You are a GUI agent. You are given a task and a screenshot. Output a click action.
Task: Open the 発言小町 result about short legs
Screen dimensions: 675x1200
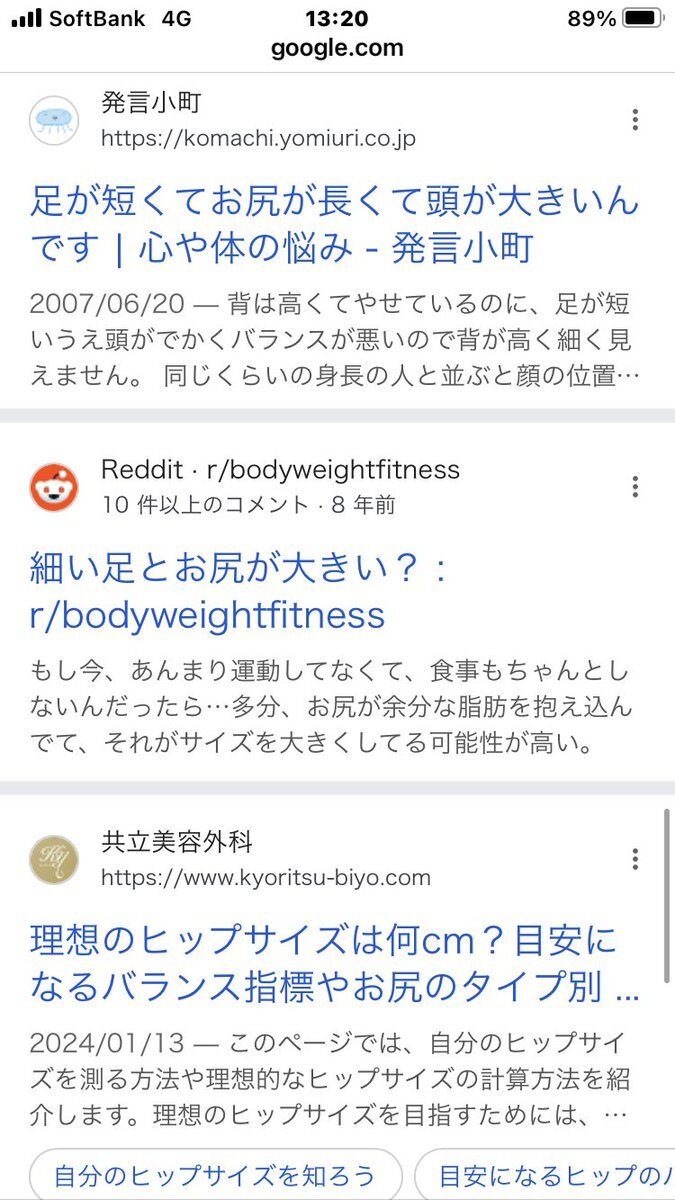point(334,224)
